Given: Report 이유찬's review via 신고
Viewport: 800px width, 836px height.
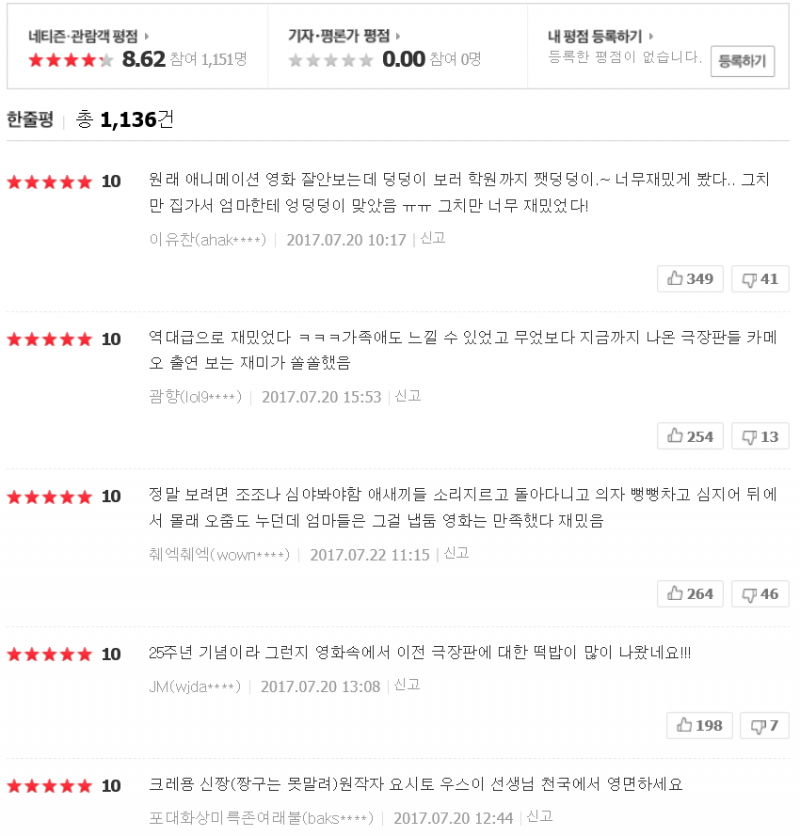Looking at the screenshot, I should 433,239.
